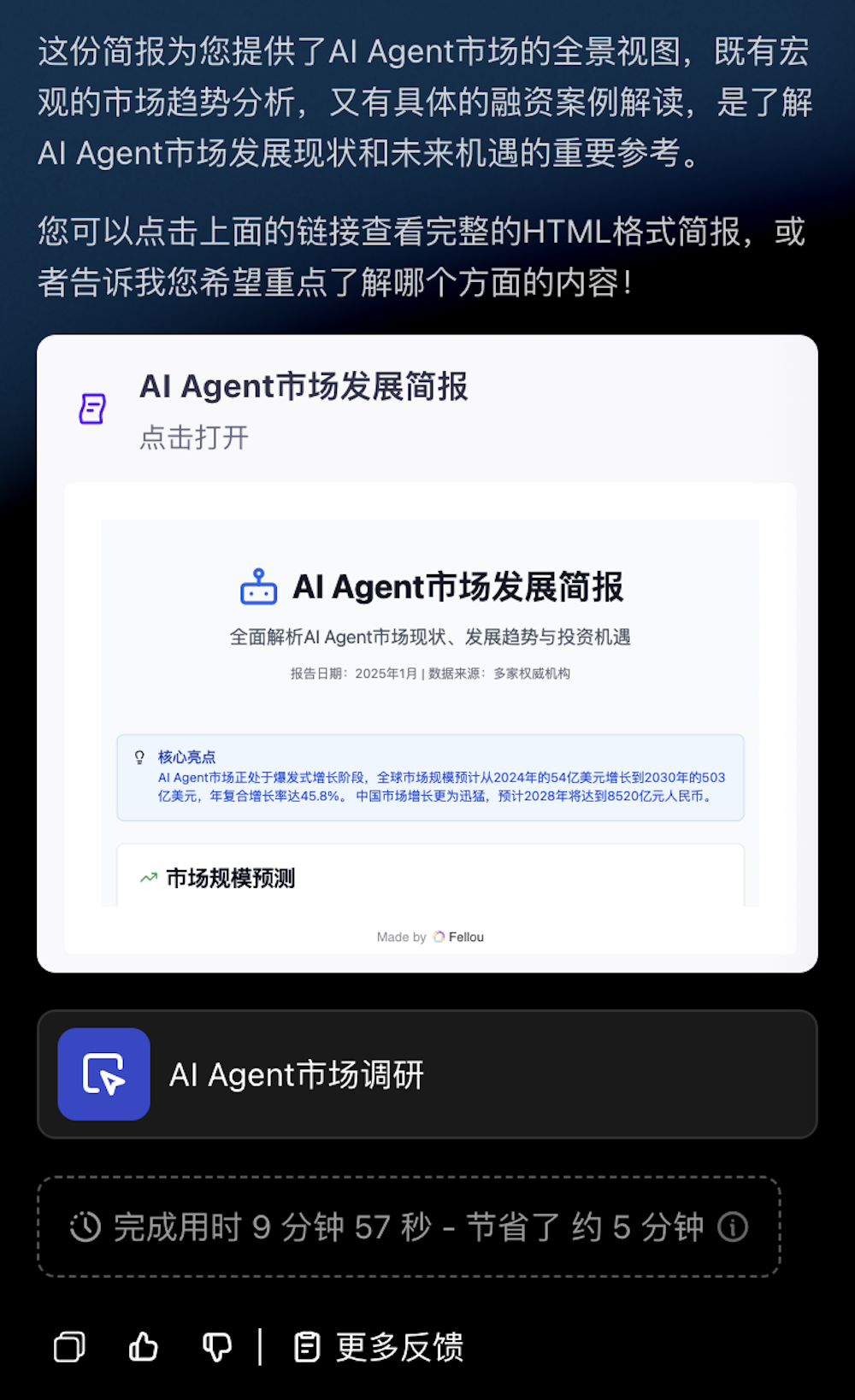Select the purple document icon on the report card

coord(91,409)
